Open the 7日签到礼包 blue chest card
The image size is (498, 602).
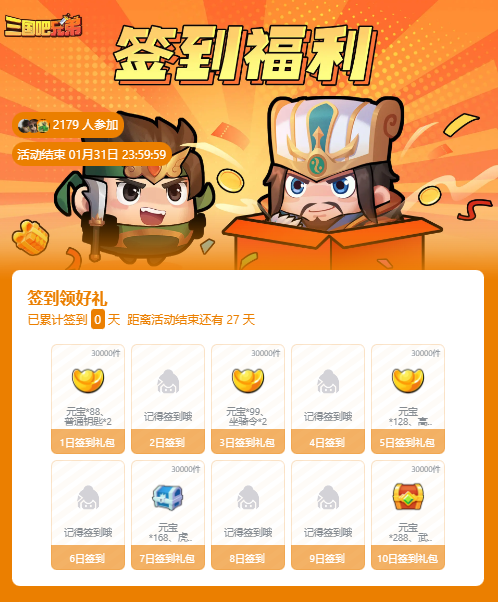tap(168, 515)
